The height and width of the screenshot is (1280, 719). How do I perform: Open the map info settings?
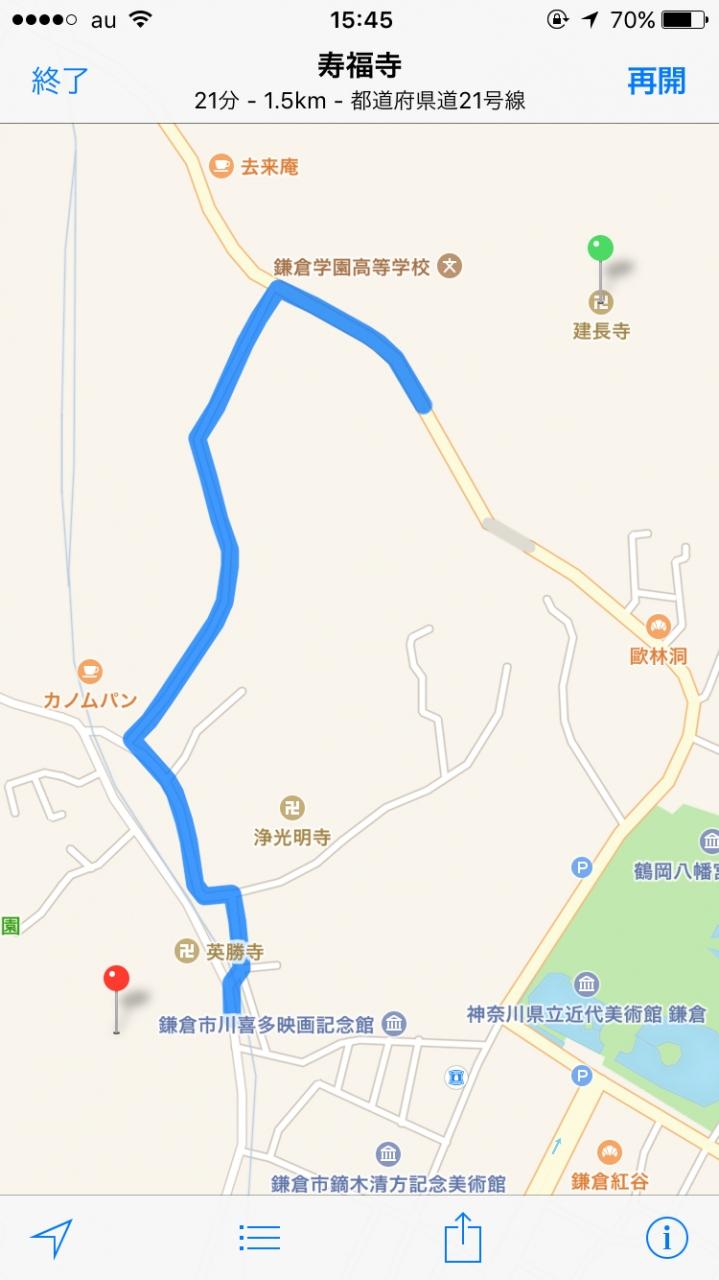click(x=666, y=1238)
